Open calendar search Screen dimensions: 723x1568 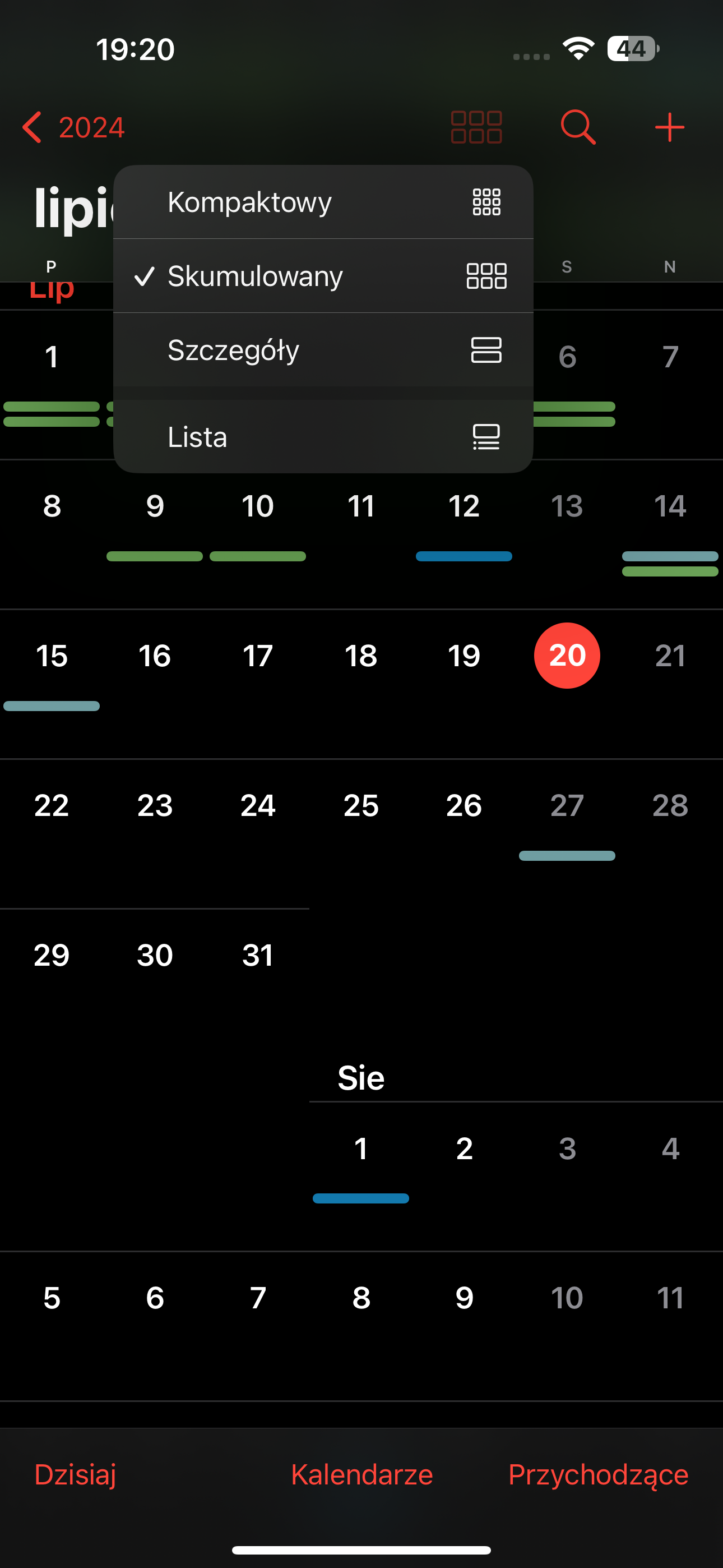pyautogui.click(x=577, y=127)
